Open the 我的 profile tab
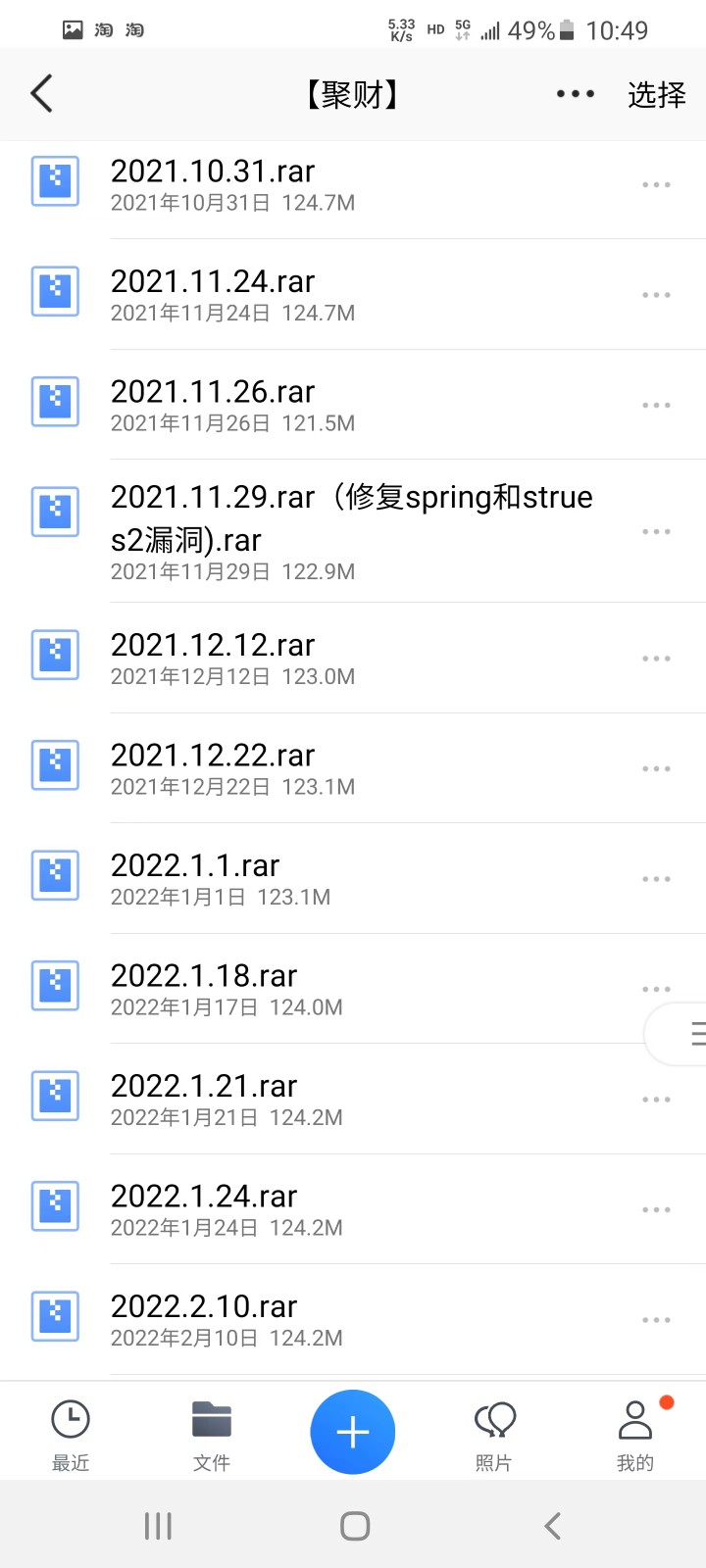The width and height of the screenshot is (706, 1568). (x=635, y=1435)
